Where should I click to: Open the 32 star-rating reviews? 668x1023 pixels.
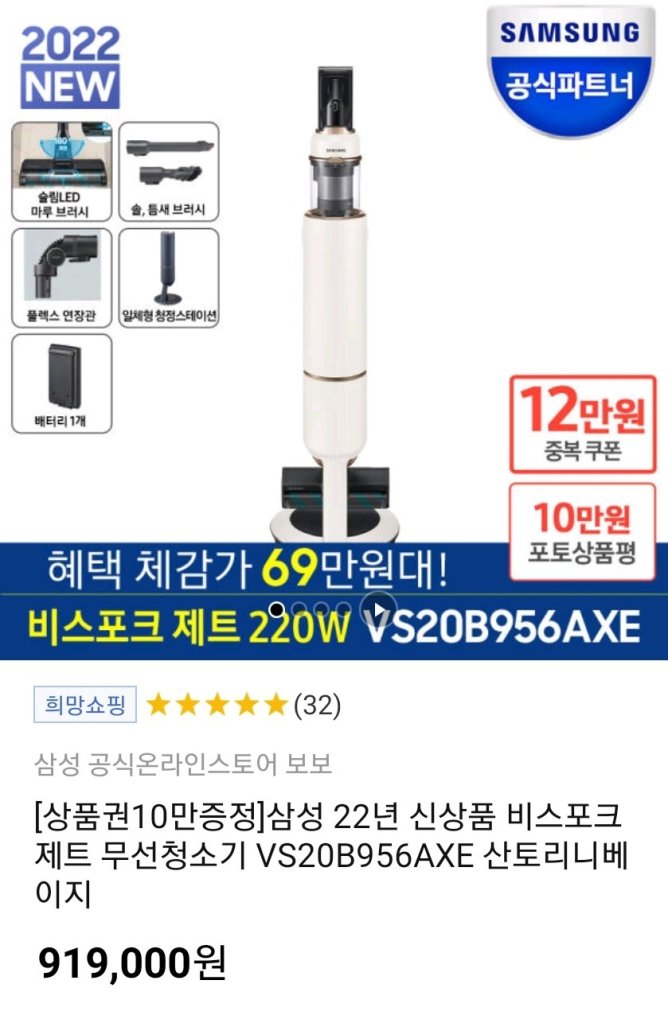pos(243,706)
